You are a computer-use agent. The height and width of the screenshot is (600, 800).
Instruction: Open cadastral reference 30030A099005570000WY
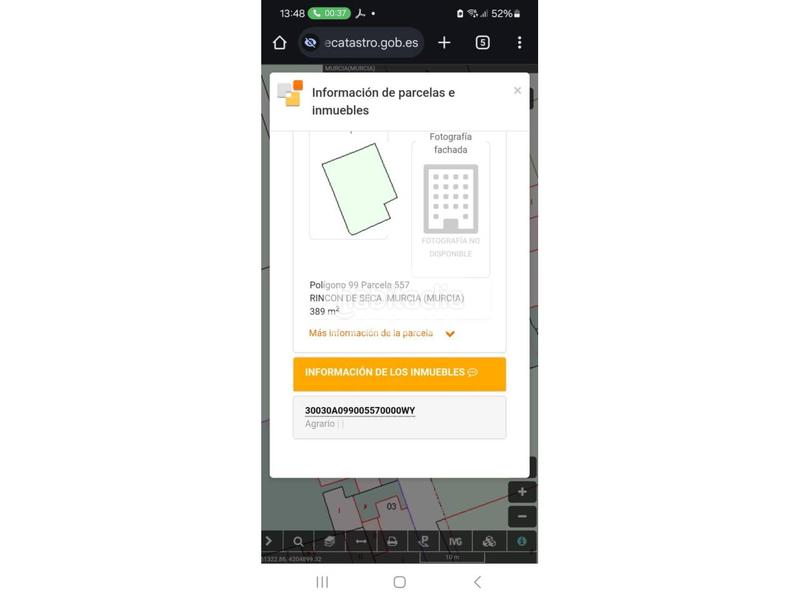tap(360, 410)
